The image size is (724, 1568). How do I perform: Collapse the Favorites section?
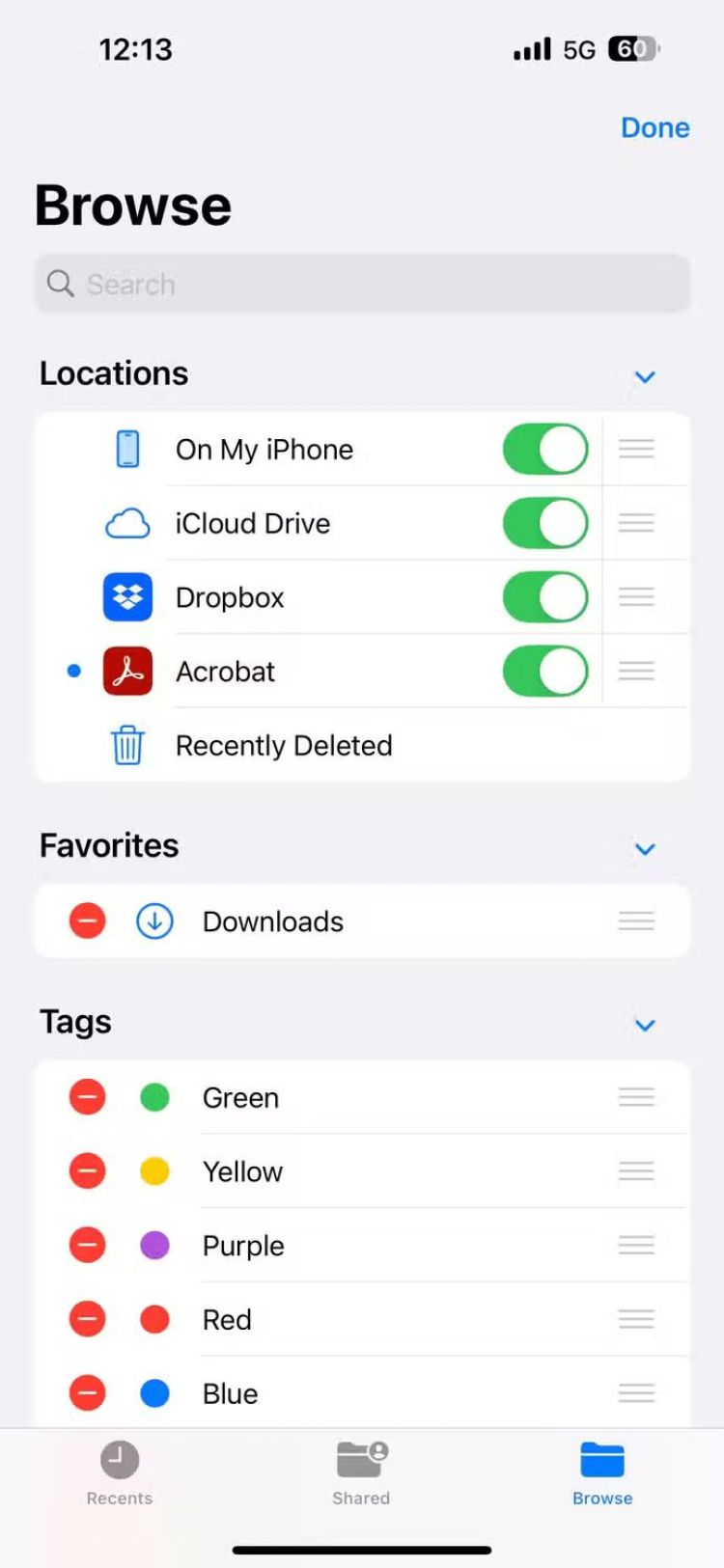(x=645, y=849)
